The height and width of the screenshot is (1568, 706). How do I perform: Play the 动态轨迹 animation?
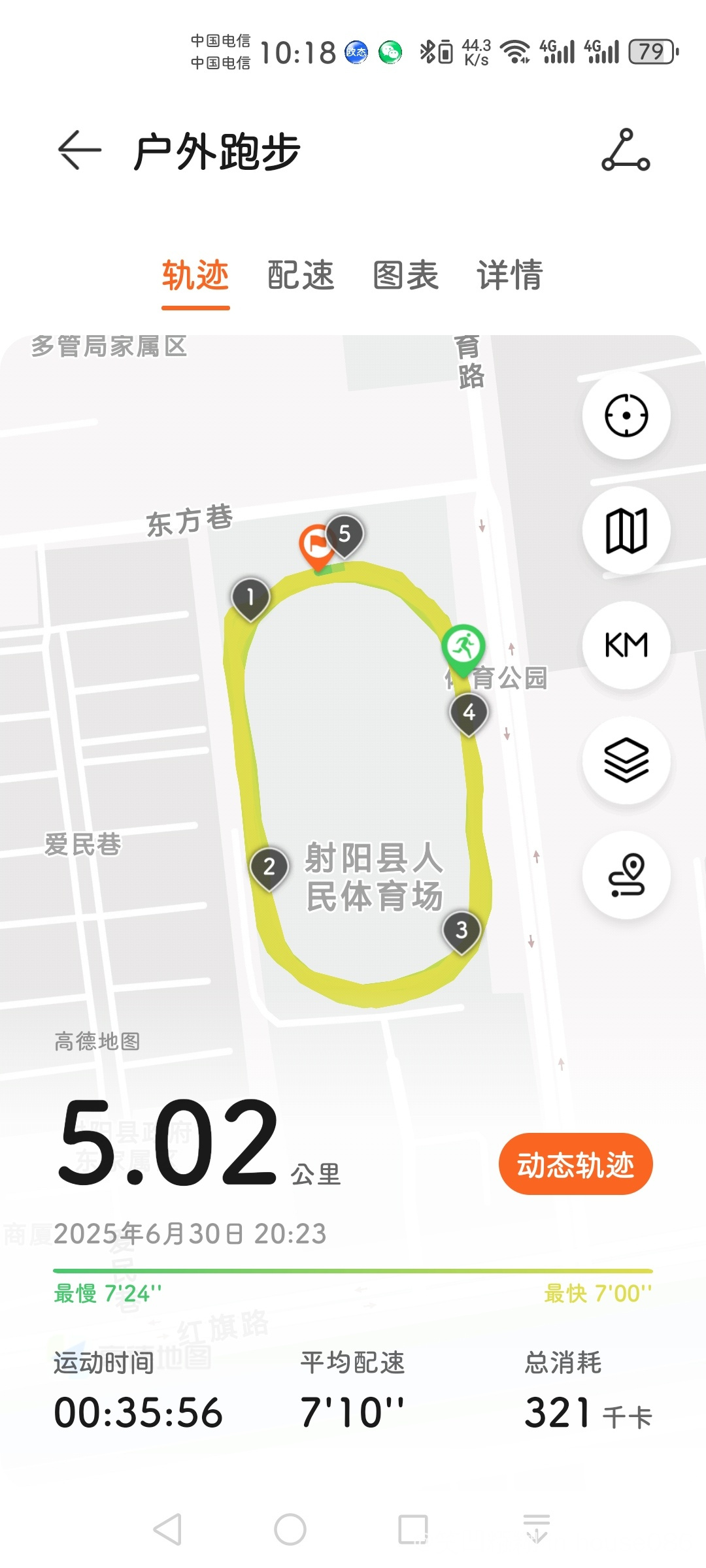pos(575,1164)
